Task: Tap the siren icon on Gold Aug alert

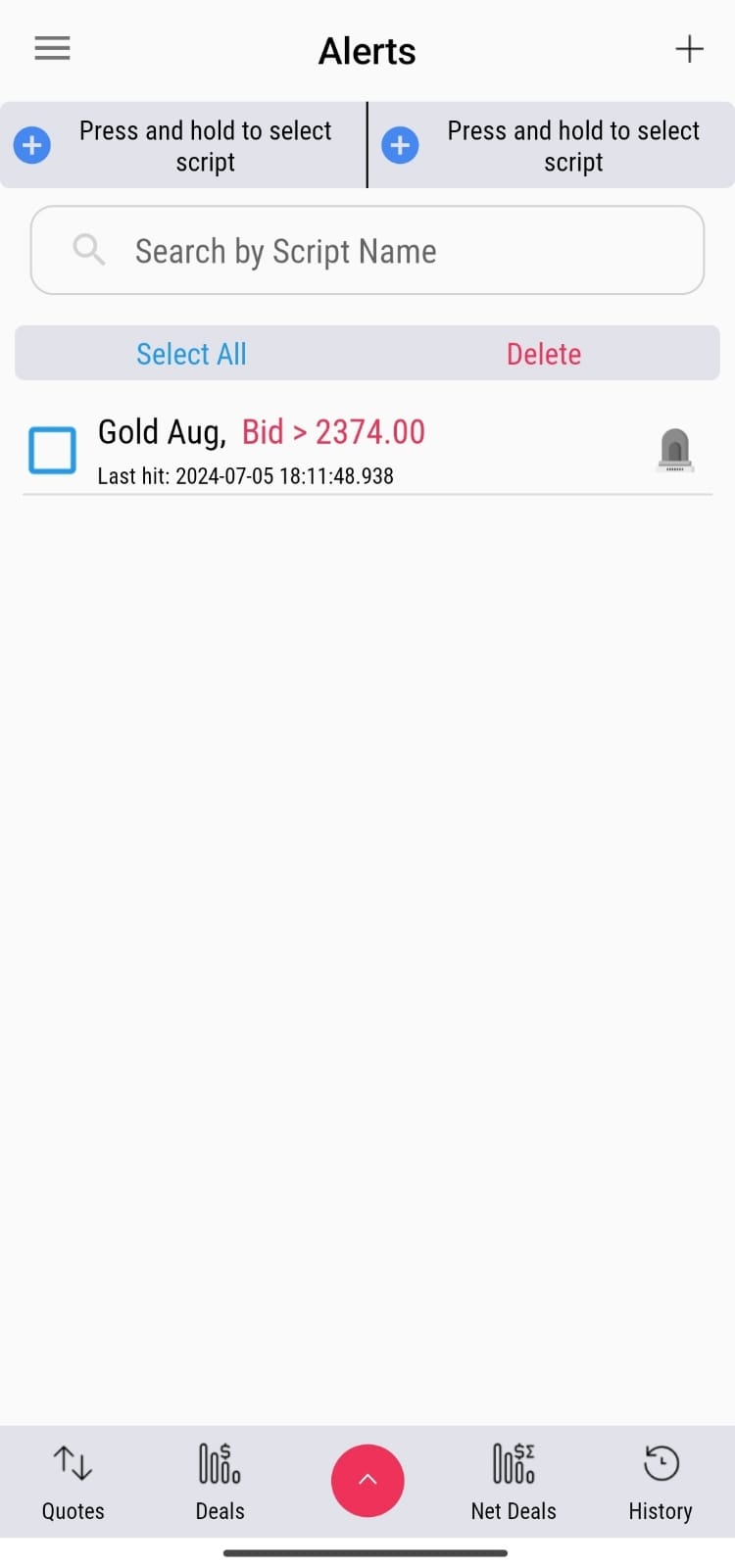Action: point(674,451)
